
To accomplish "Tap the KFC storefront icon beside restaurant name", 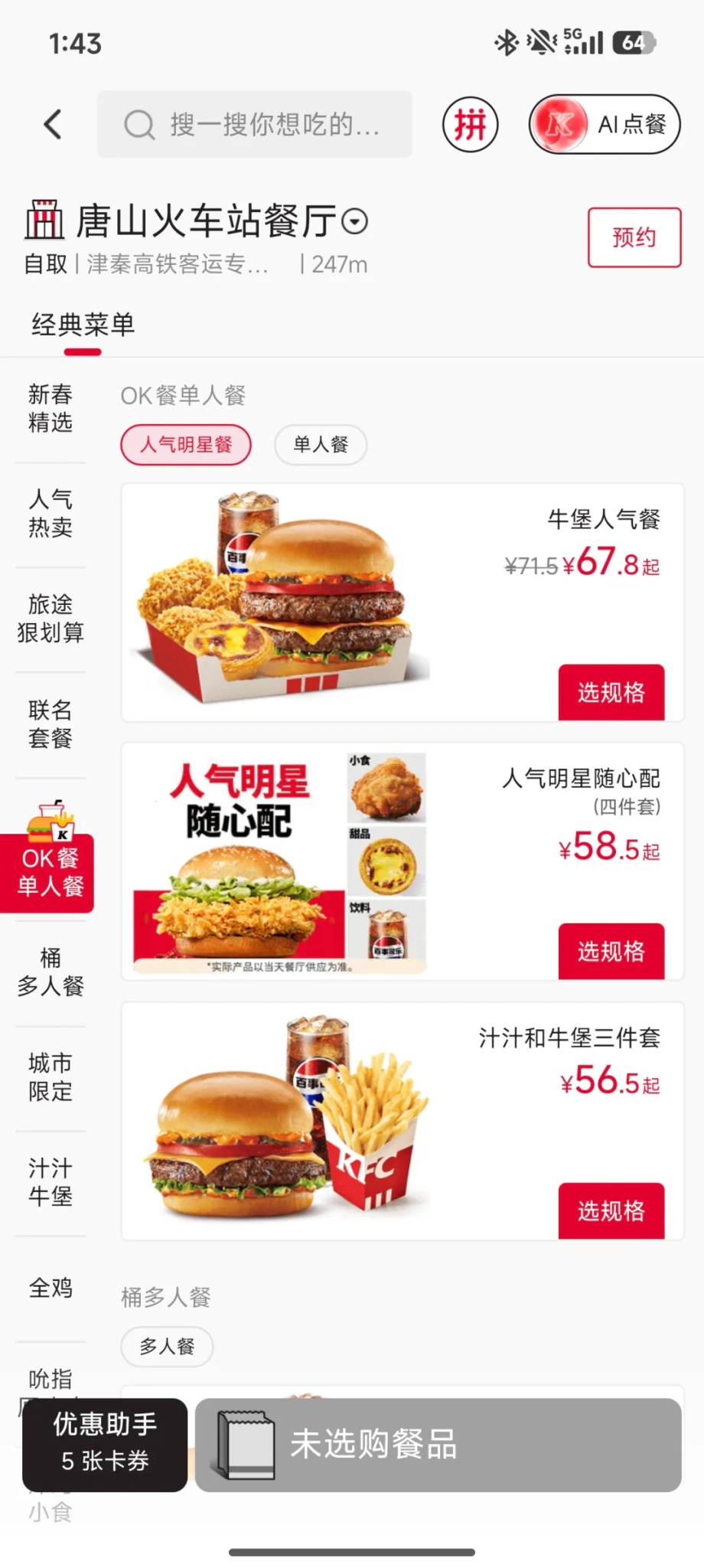I will [x=43, y=220].
